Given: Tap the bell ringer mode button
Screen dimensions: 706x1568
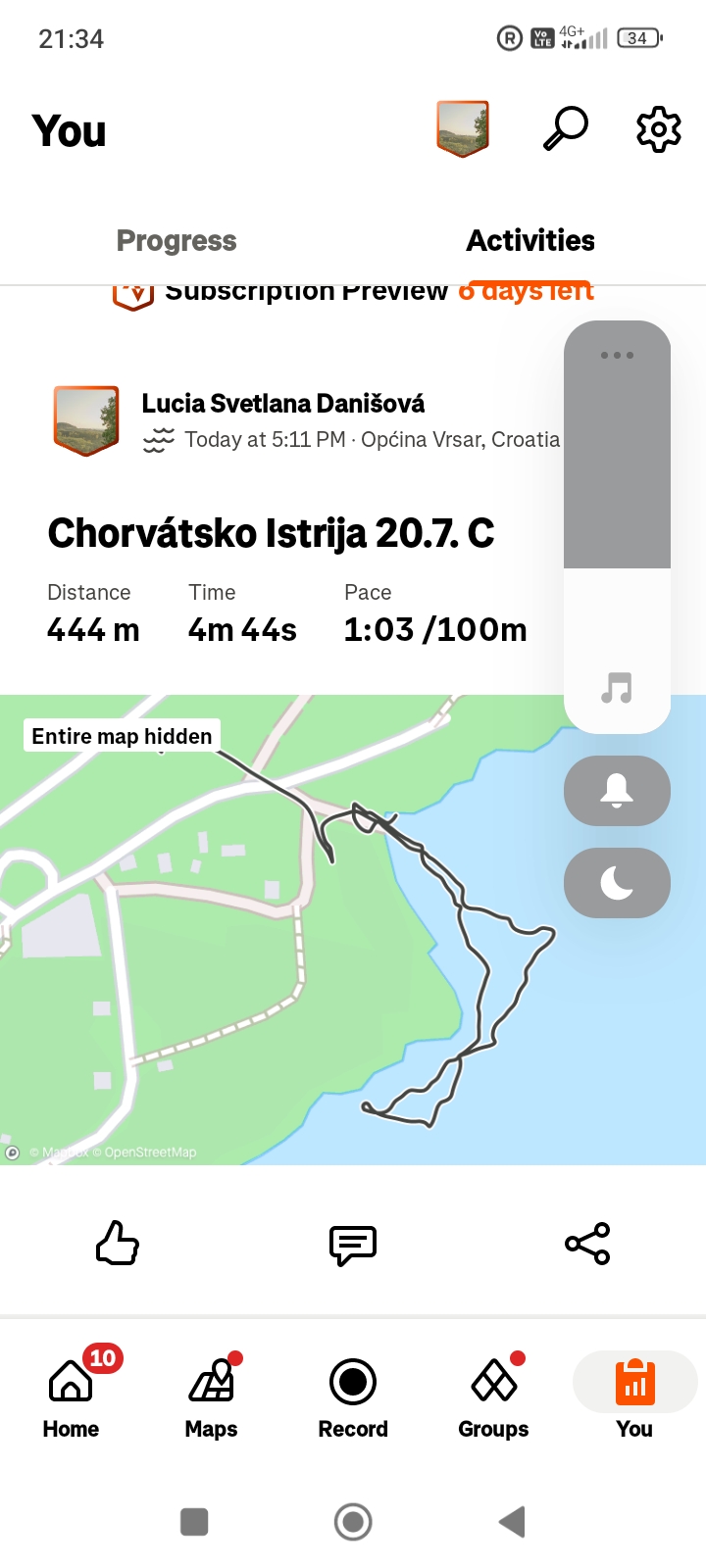Looking at the screenshot, I should click(617, 791).
